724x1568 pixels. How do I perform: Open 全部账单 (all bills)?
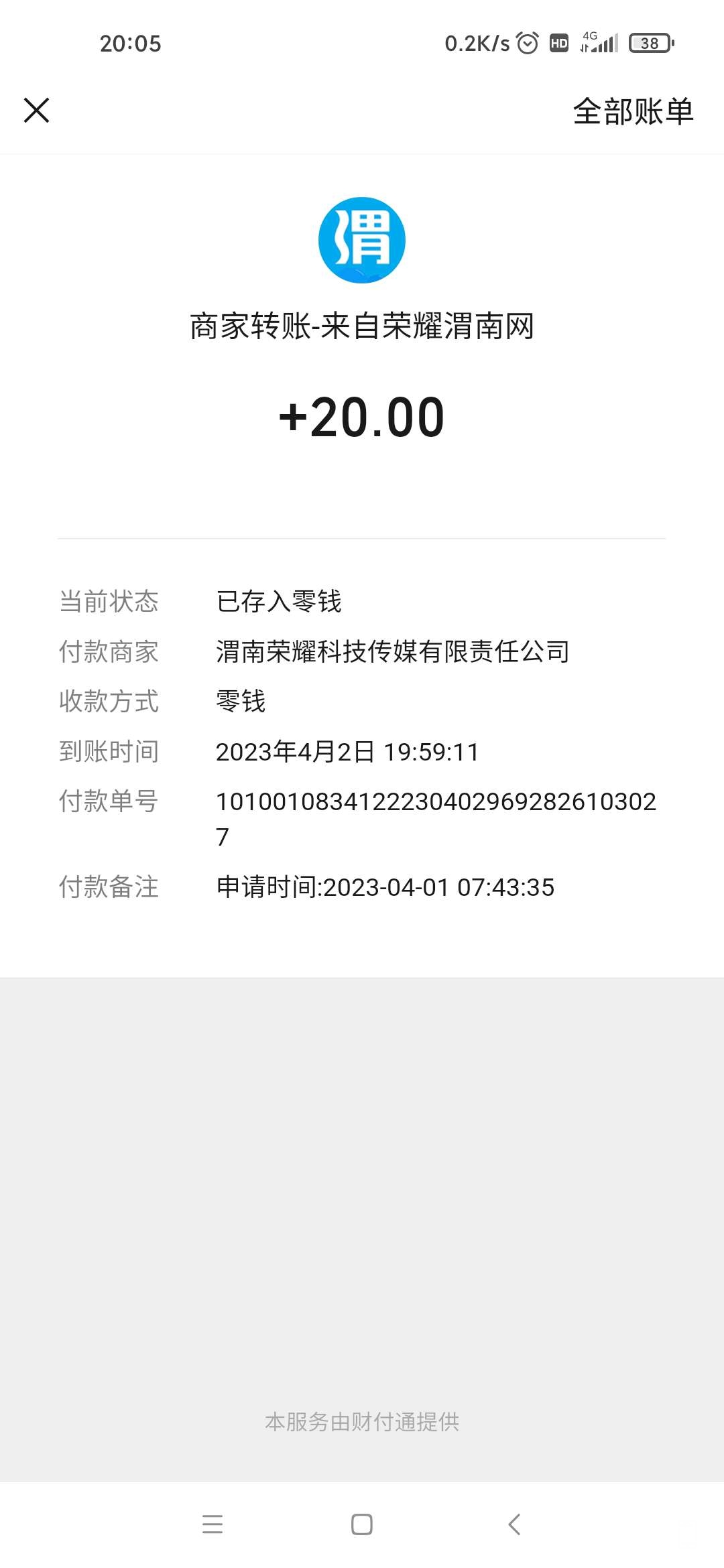(633, 111)
